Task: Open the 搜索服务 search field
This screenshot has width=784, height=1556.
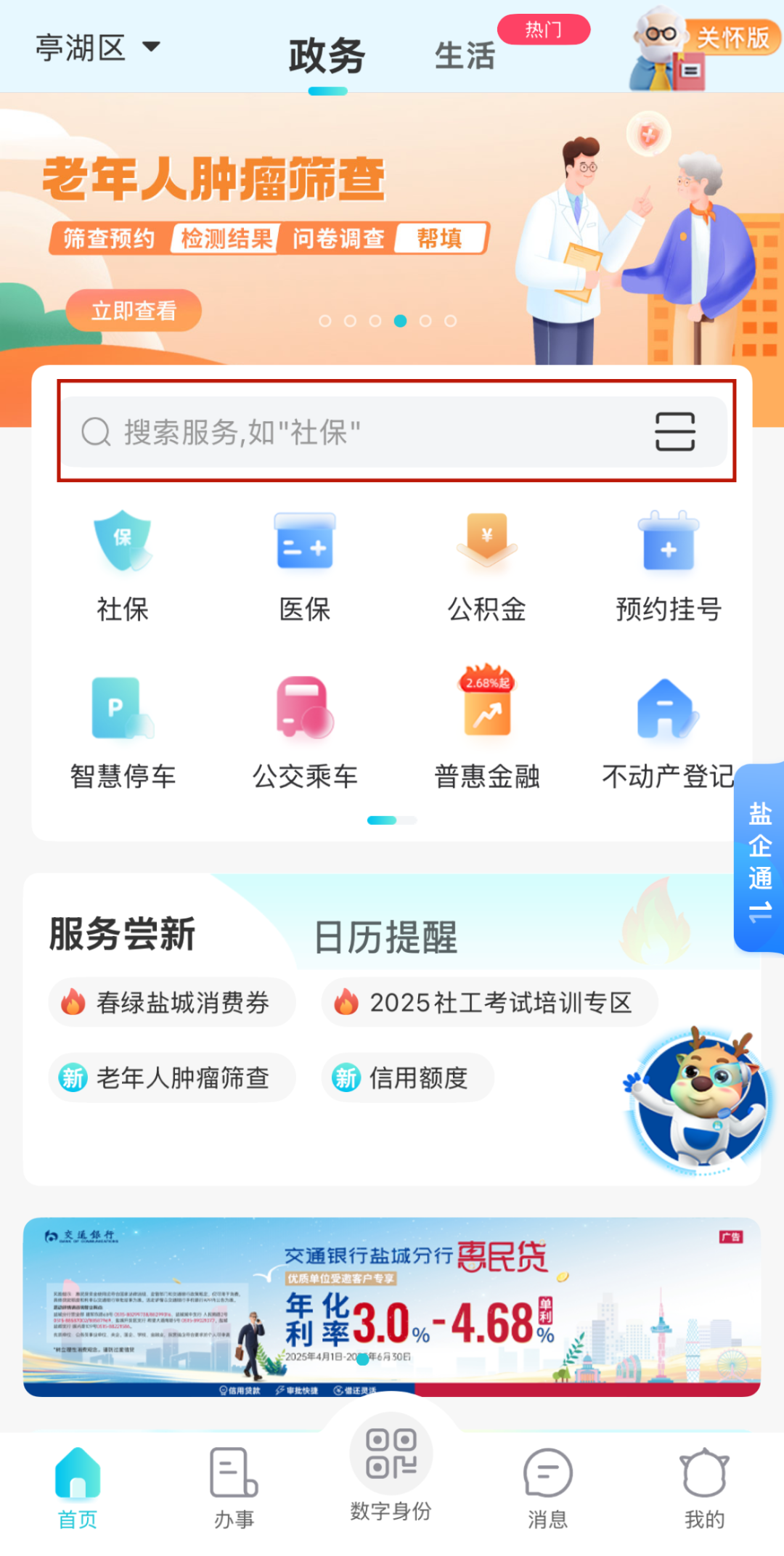Action: tap(348, 433)
